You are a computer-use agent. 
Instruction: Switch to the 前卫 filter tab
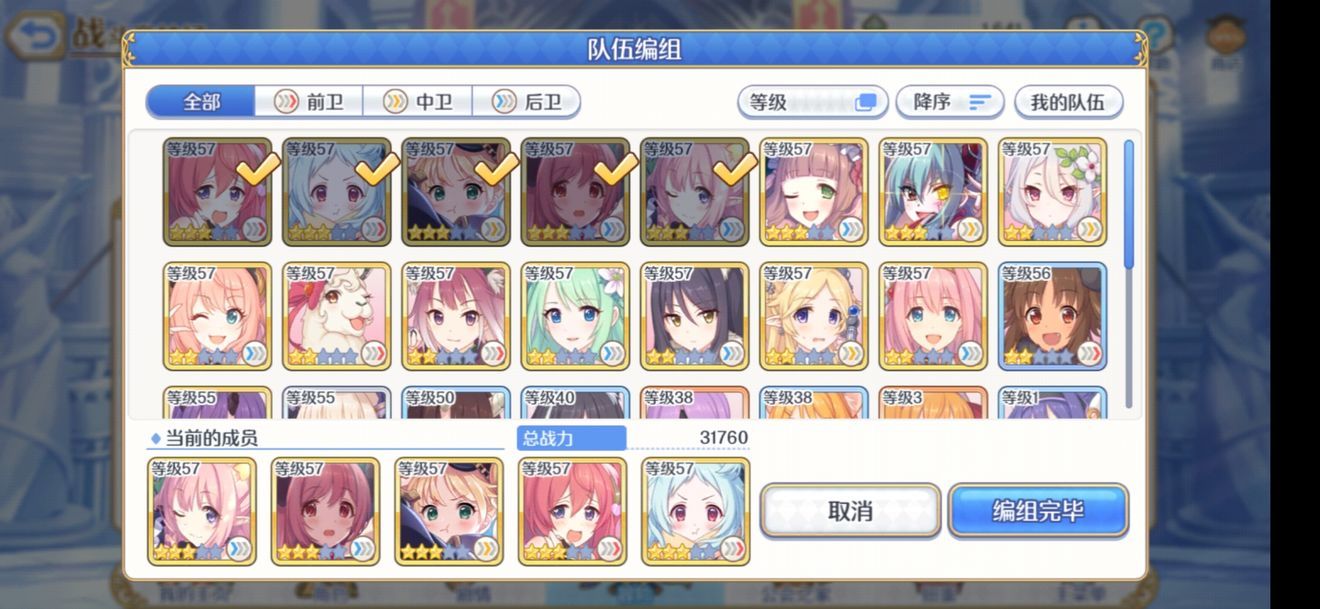click(309, 102)
